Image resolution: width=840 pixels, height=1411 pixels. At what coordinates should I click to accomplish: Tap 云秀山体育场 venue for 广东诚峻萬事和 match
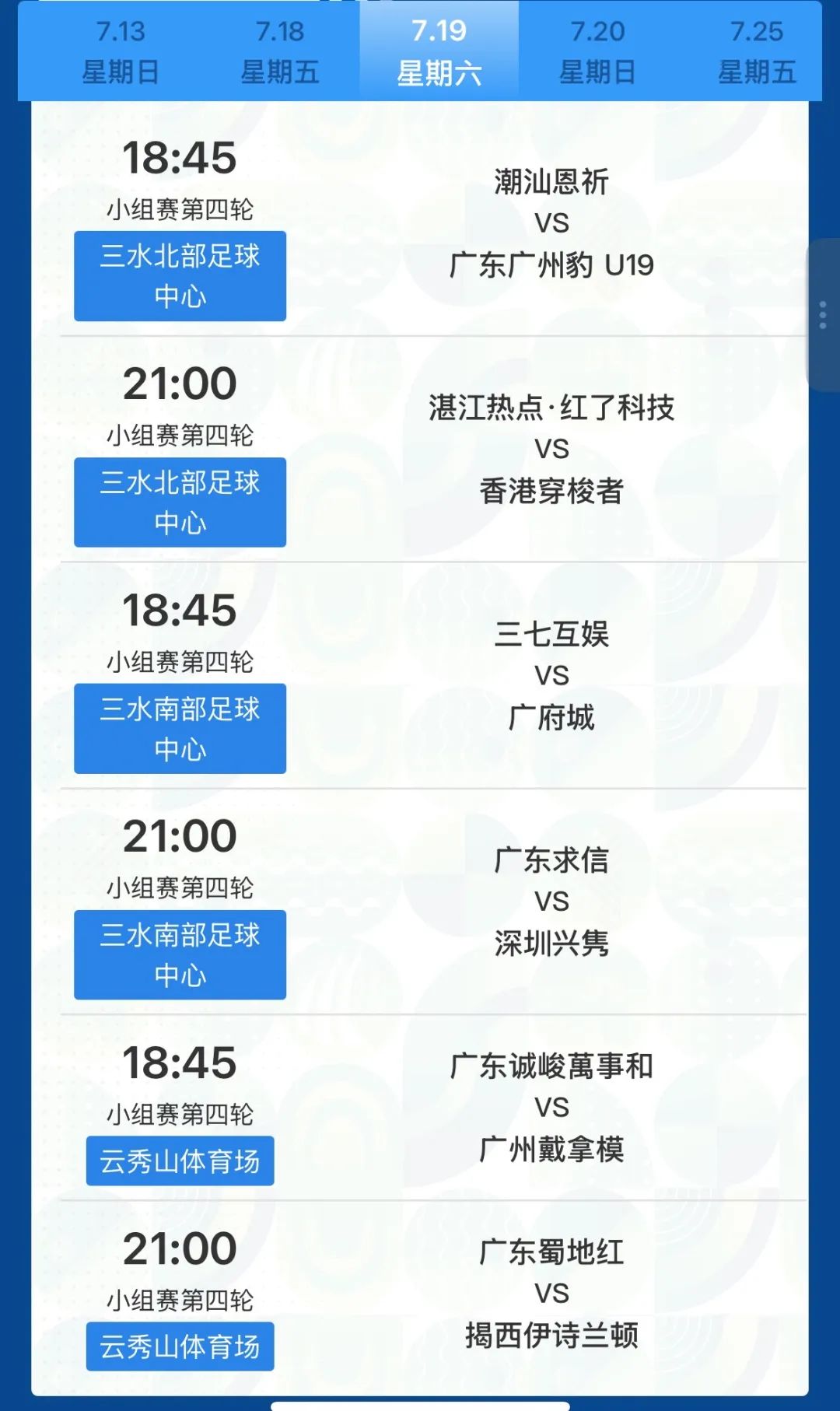pyautogui.click(x=180, y=1161)
